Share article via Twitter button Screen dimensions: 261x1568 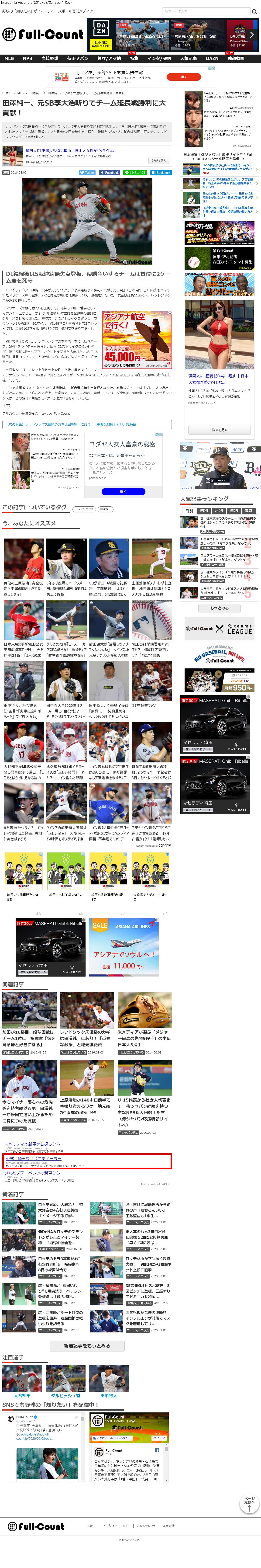point(87,172)
